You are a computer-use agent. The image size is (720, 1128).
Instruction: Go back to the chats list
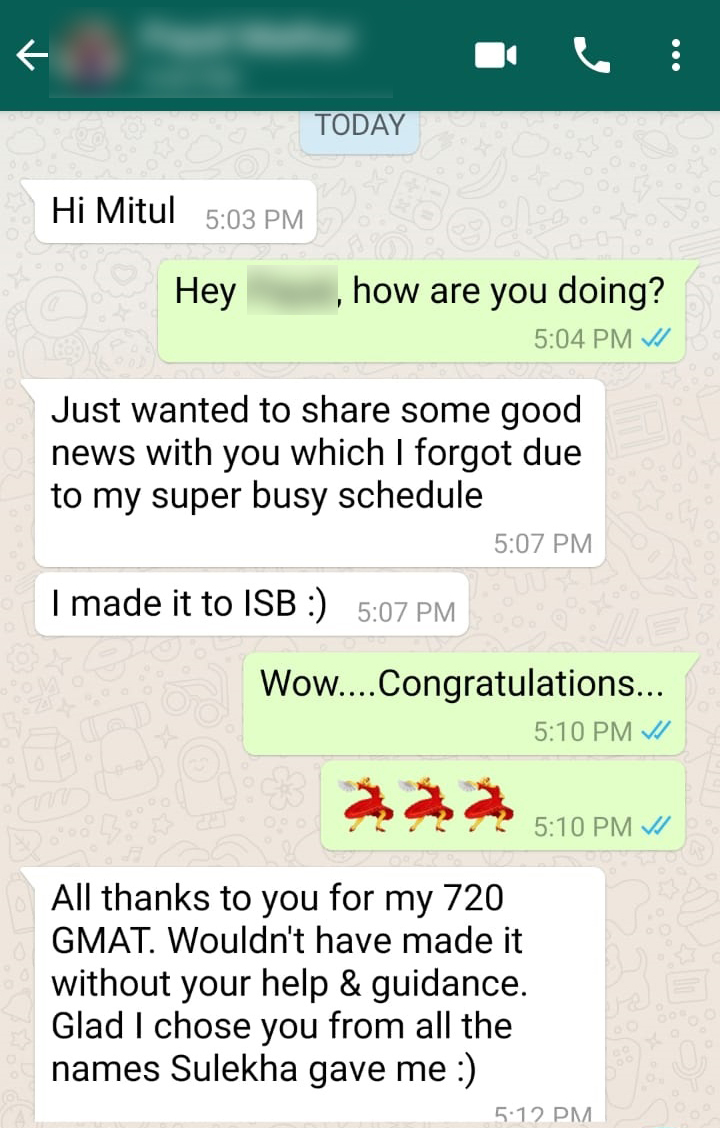(32, 56)
